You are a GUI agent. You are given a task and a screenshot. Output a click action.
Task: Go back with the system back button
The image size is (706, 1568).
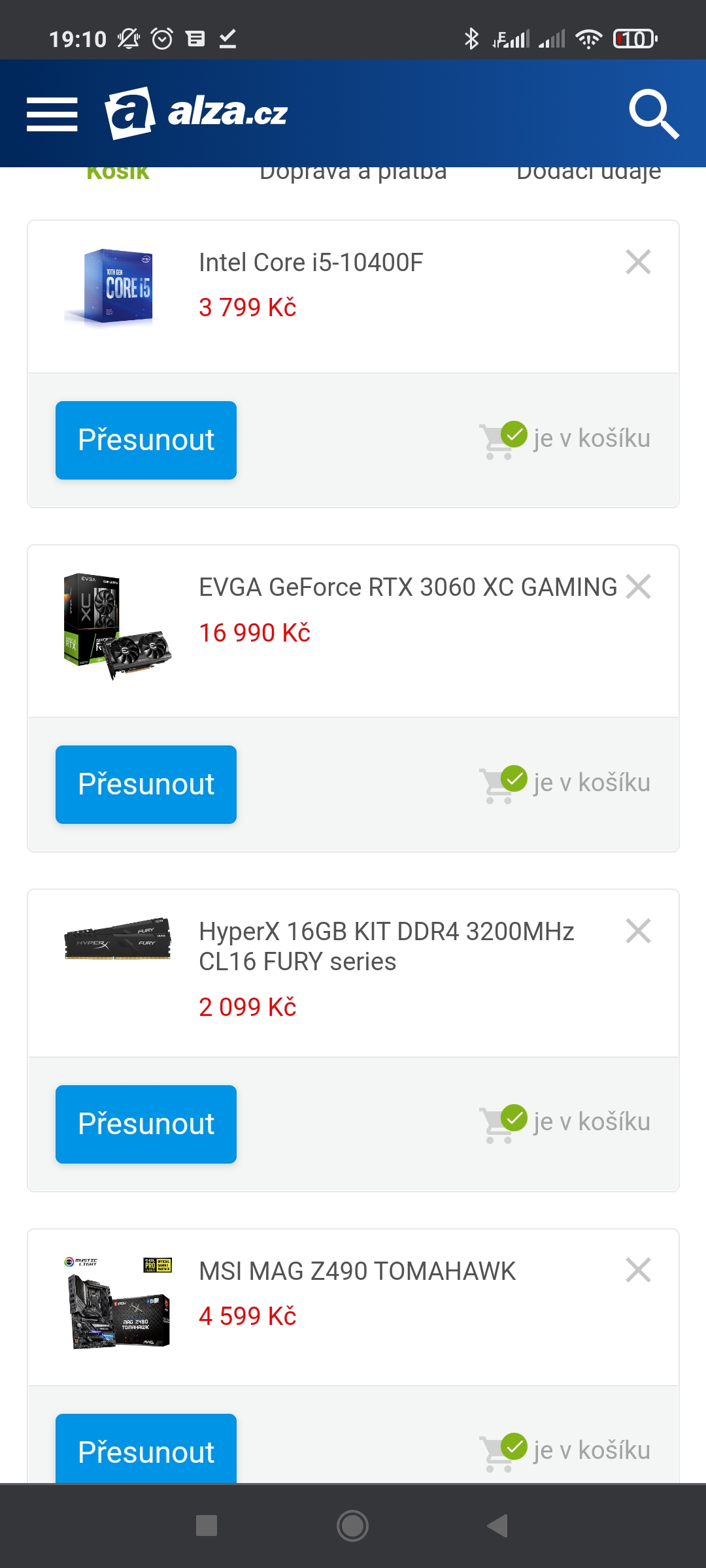(x=498, y=1526)
